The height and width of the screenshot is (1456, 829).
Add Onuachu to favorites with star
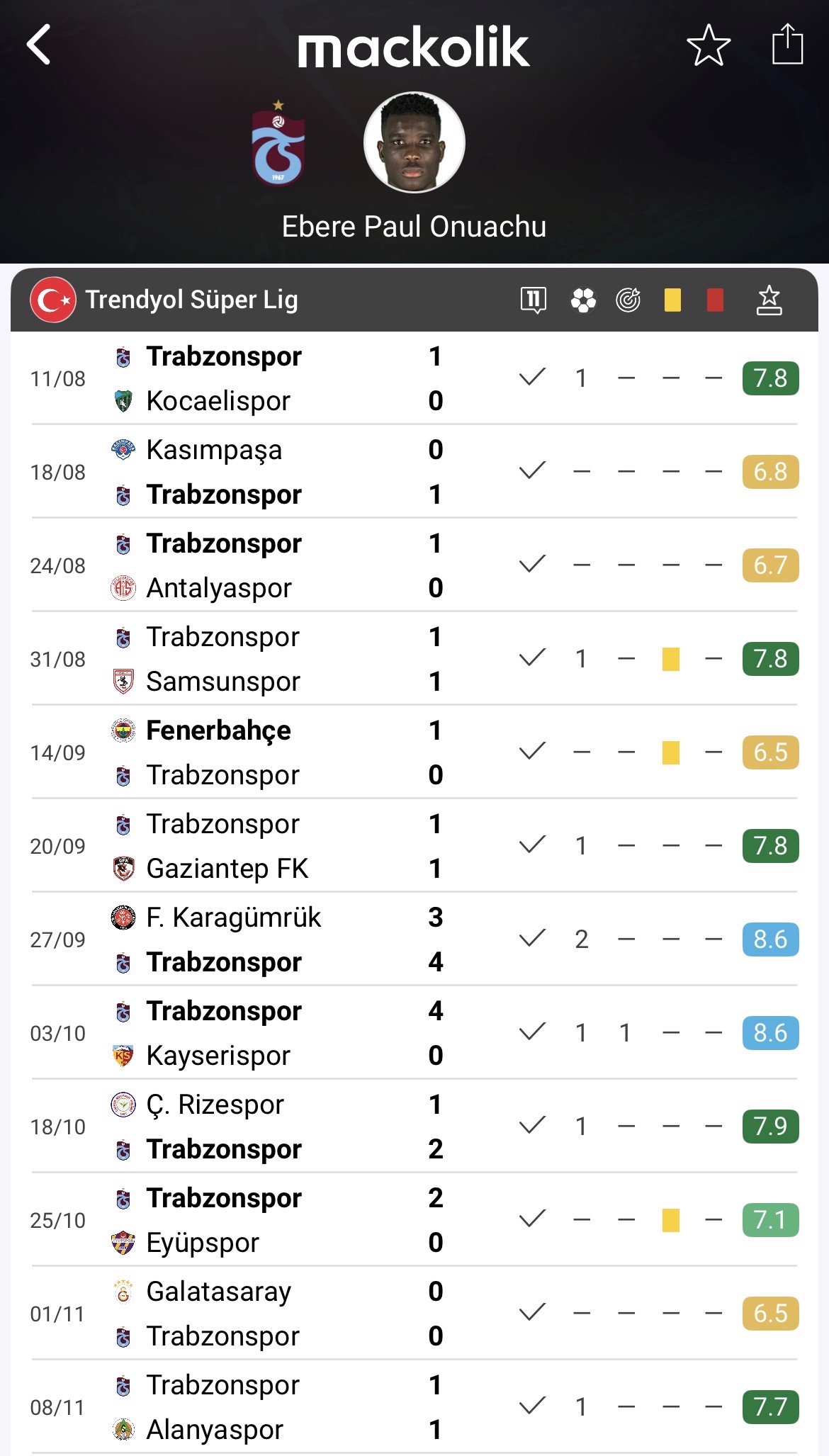coord(708,45)
